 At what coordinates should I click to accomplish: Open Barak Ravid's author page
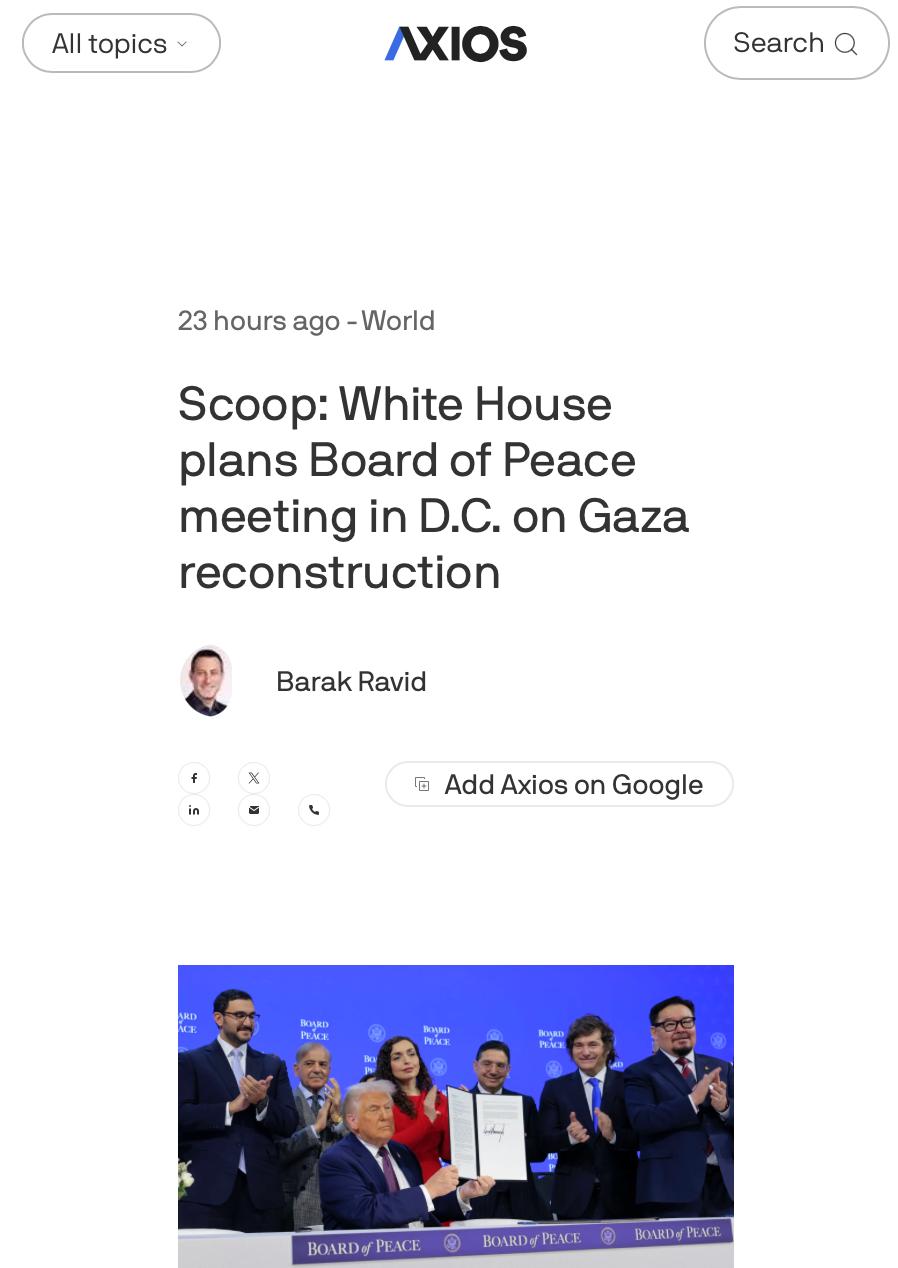coord(351,682)
